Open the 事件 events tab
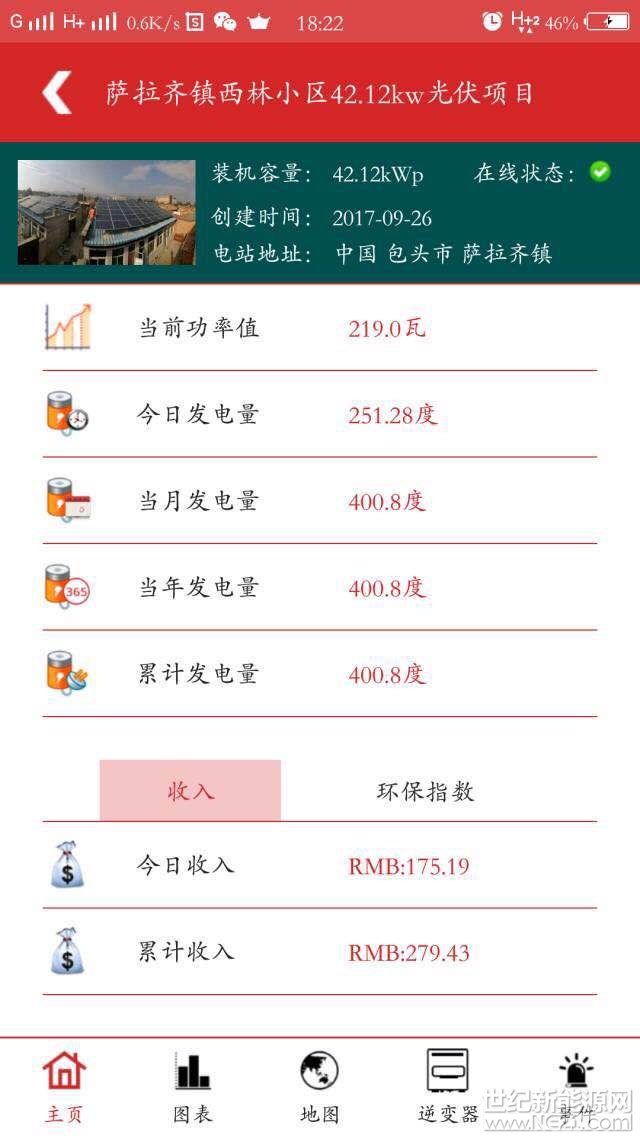Image resolution: width=640 pixels, height=1138 pixels. tap(575, 1085)
